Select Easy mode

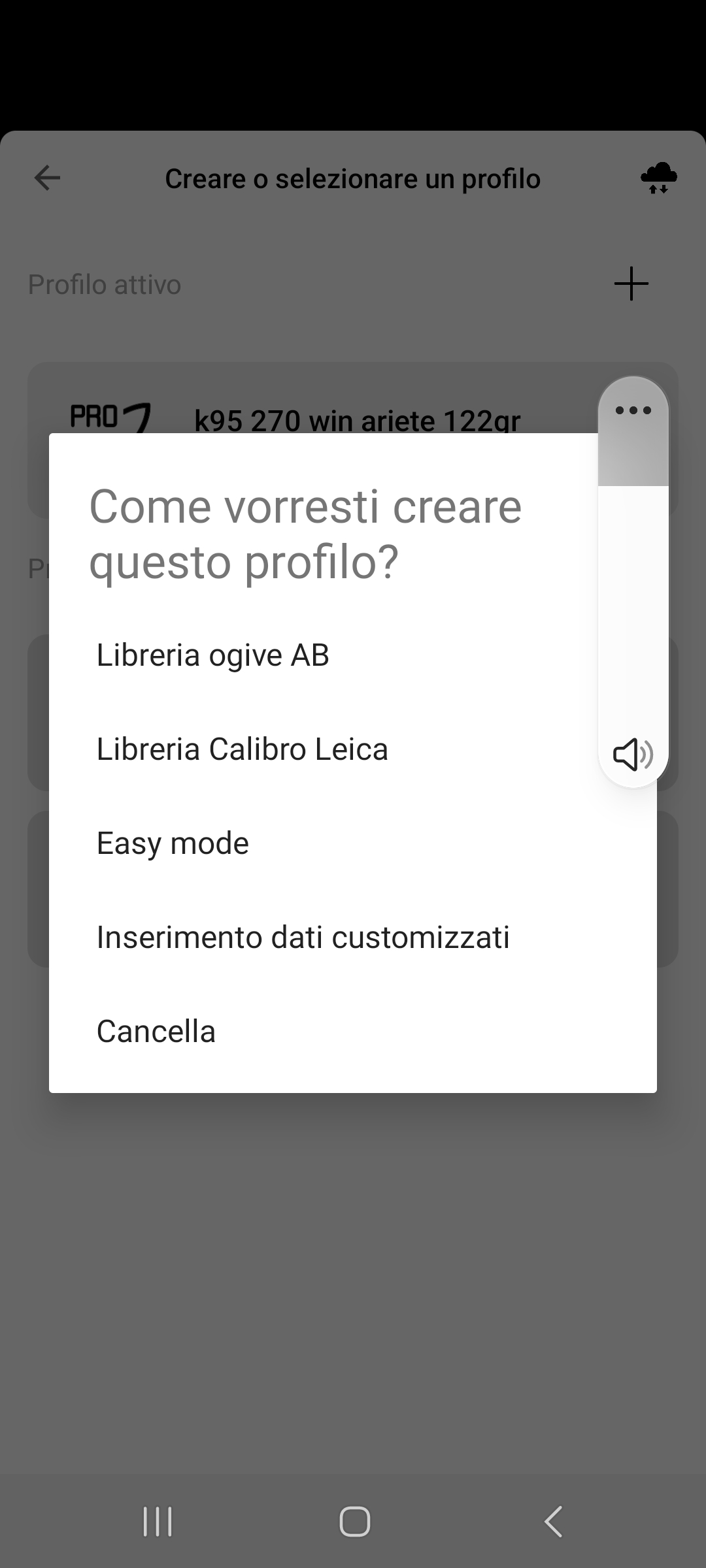click(x=353, y=843)
